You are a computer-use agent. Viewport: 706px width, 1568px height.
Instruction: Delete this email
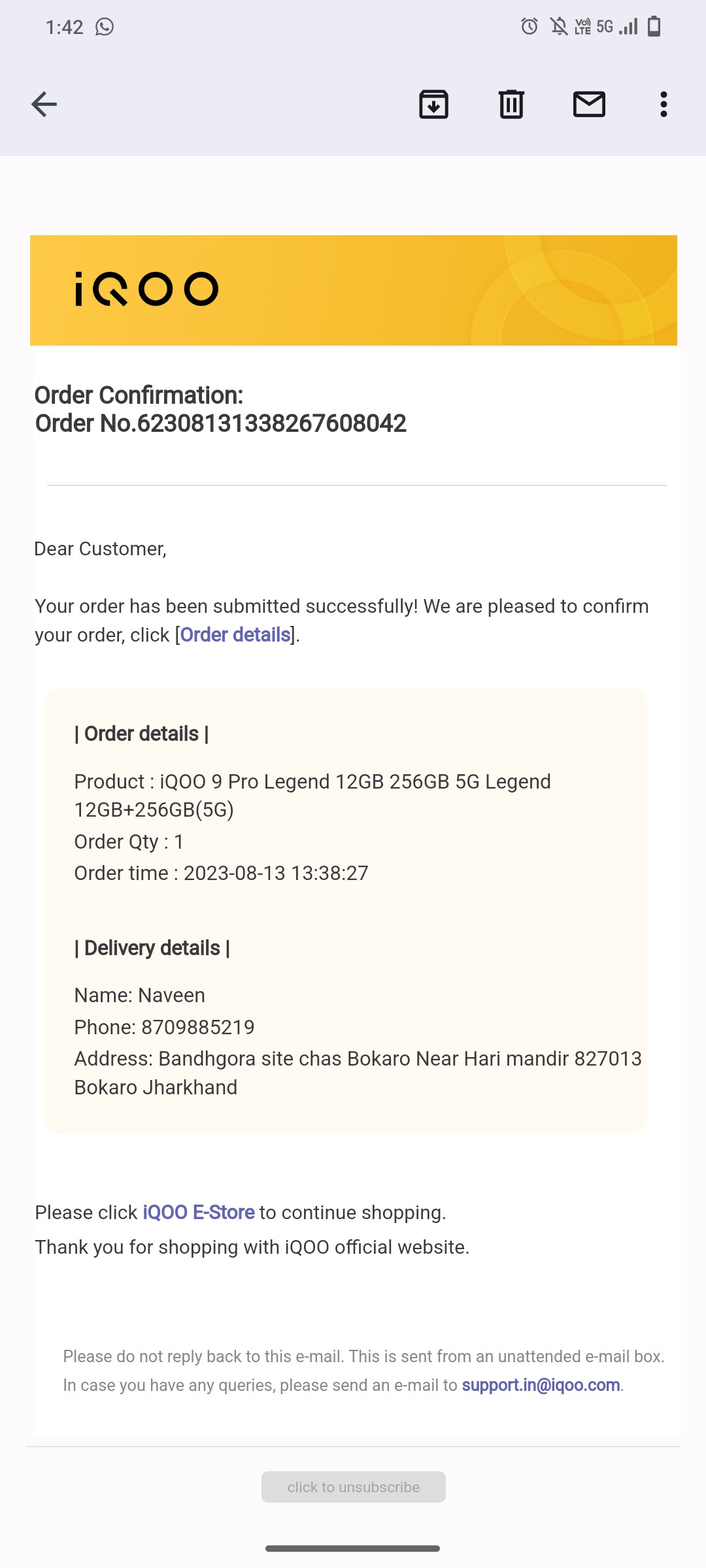[511, 104]
